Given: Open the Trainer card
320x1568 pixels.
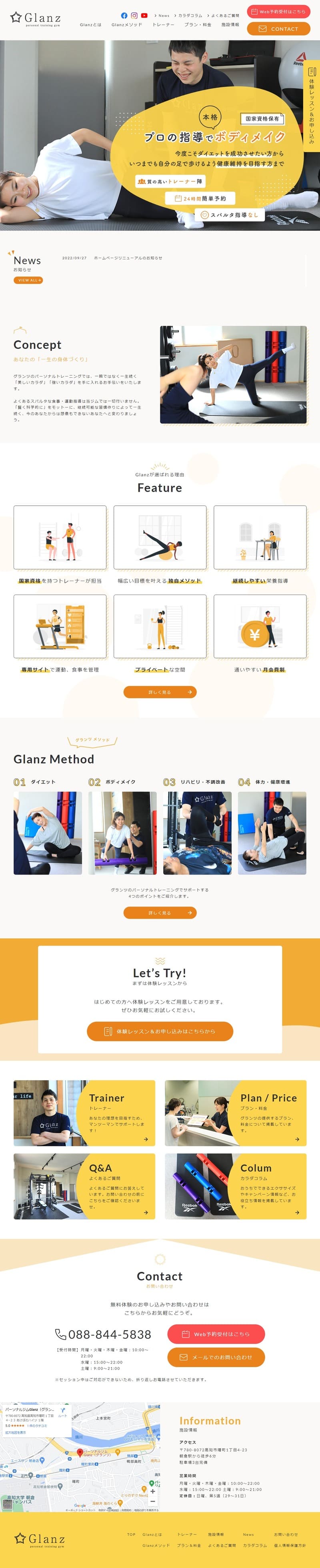Looking at the screenshot, I should pyautogui.click(x=84, y=1113).
